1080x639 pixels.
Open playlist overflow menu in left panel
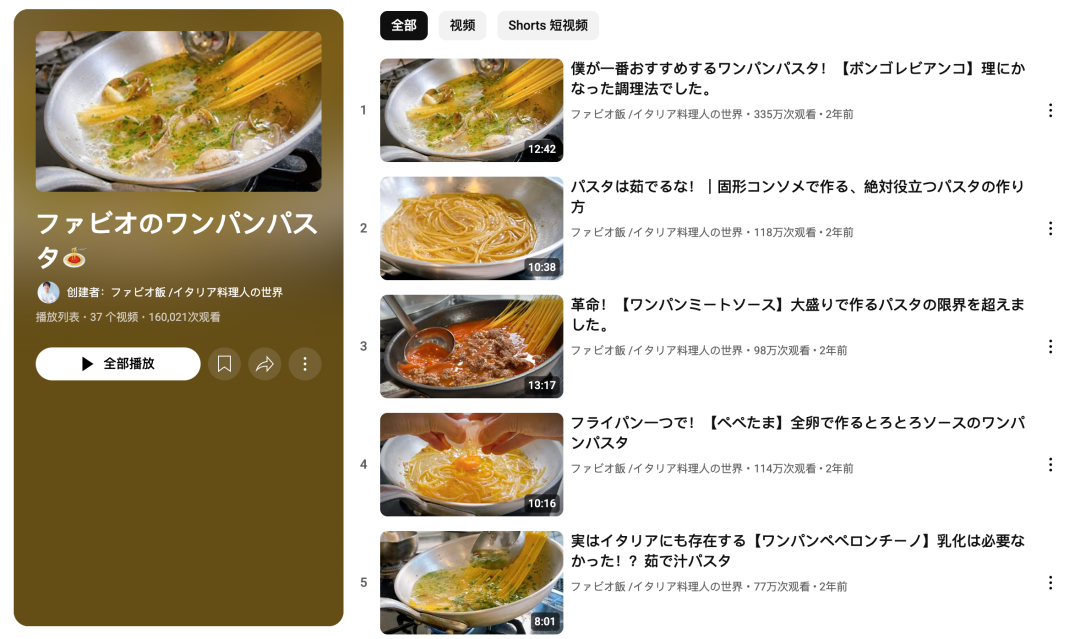click(x=305, y=364)
